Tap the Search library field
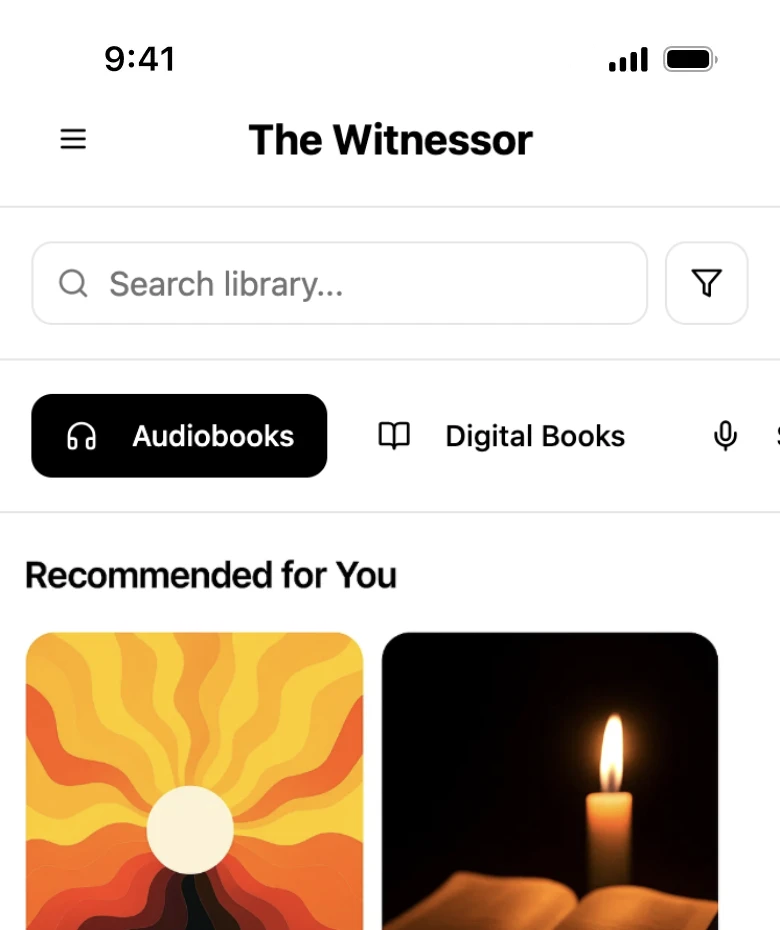This screenshot has width=780, height=930. click(340, 284)
